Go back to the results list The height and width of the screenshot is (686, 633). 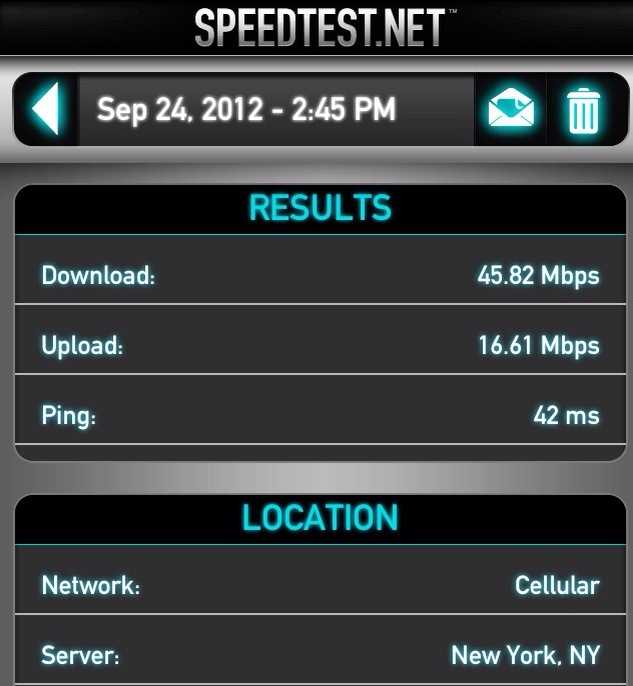[46, 109]
